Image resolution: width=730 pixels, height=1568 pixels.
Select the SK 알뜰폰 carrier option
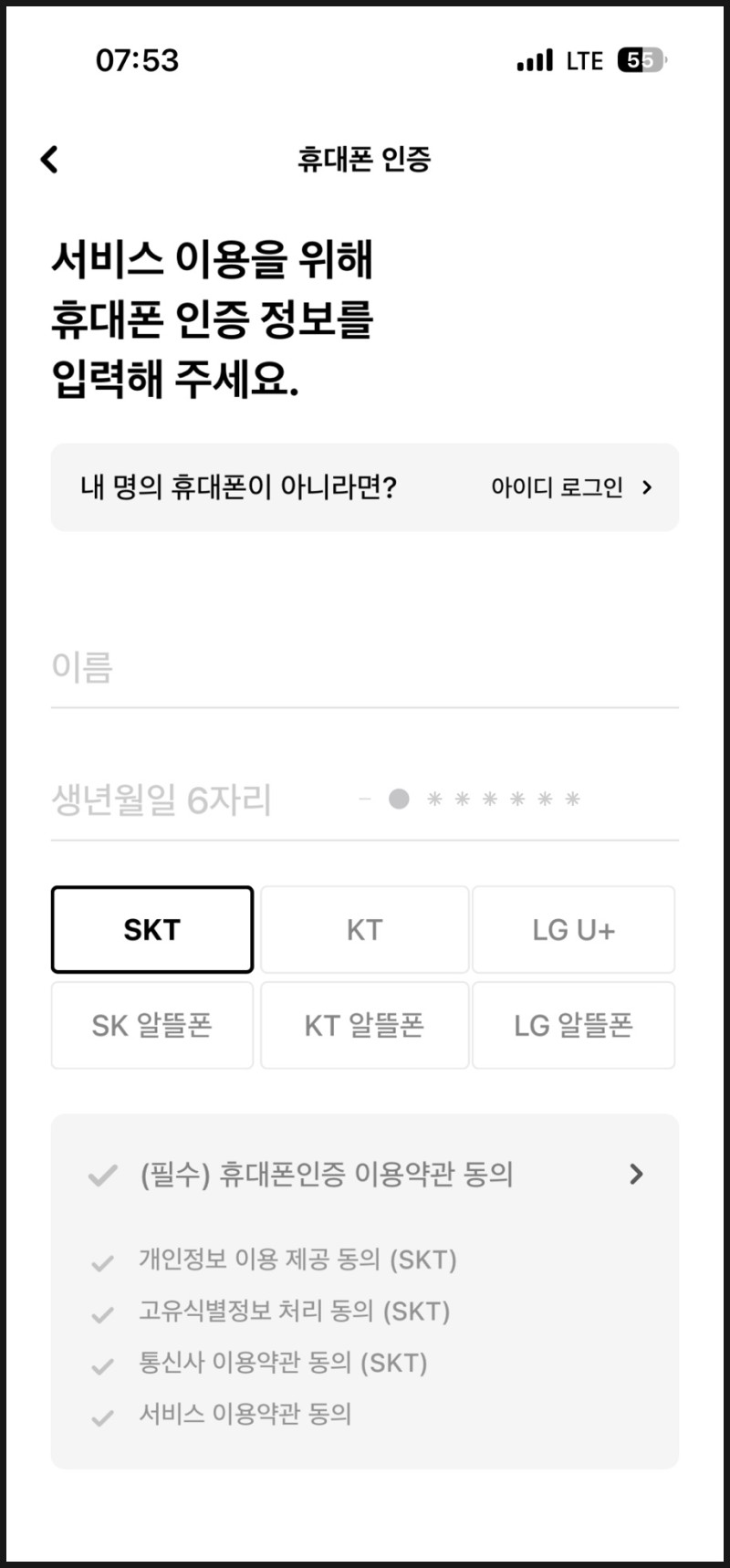coord(152,1025)
